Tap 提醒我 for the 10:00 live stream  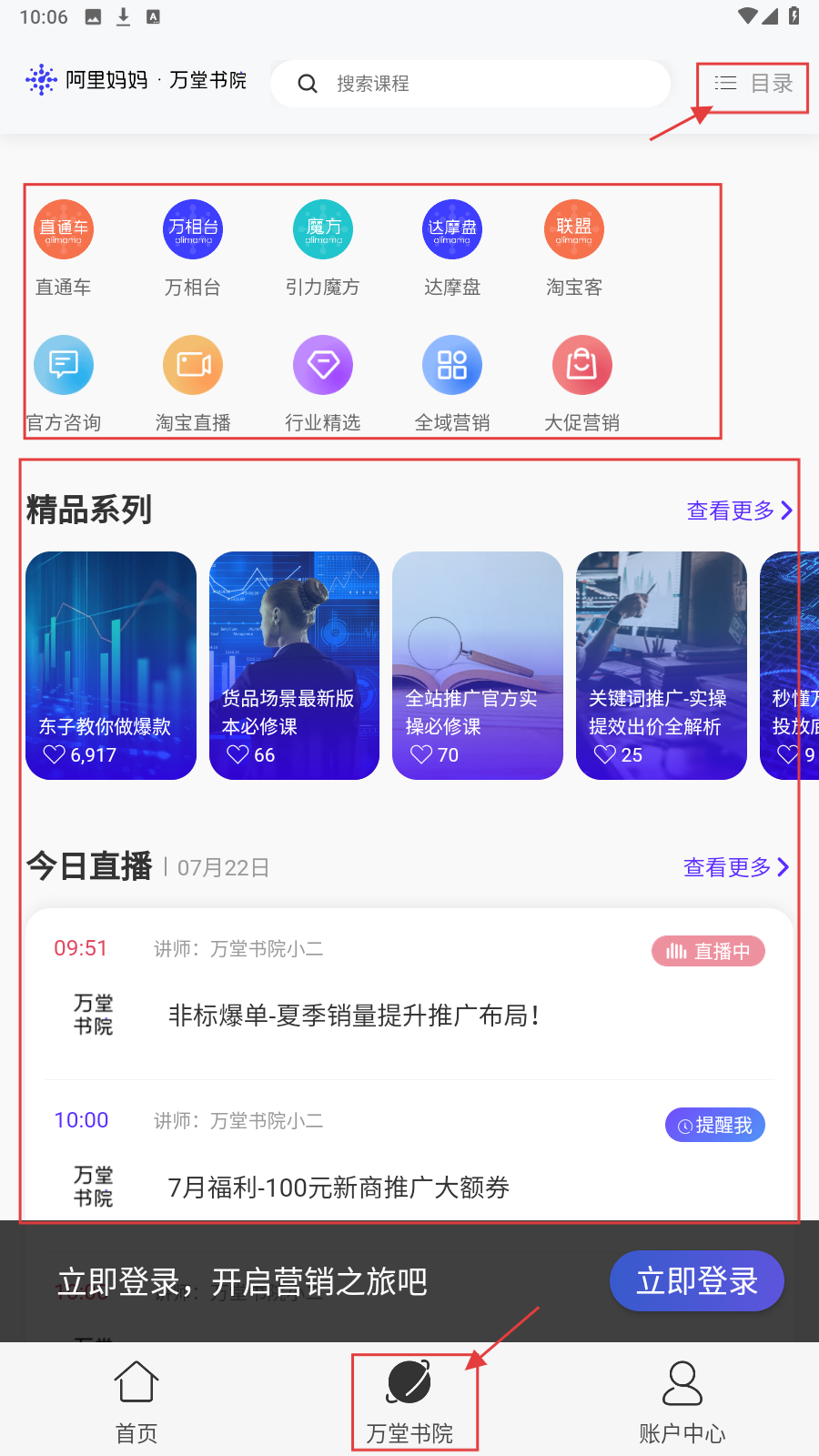pos(715,1126)
